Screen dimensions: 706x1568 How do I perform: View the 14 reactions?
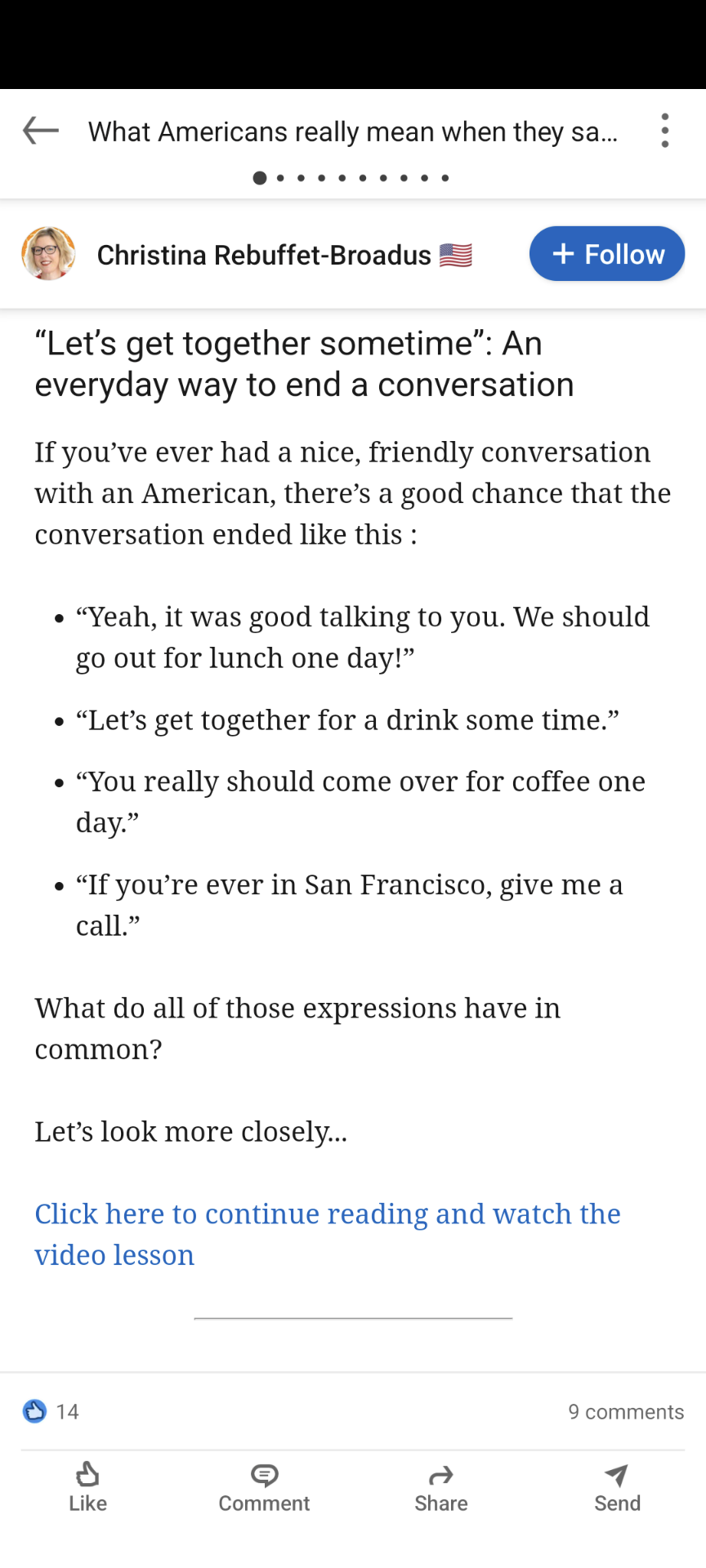click(x=51, y=1411)
